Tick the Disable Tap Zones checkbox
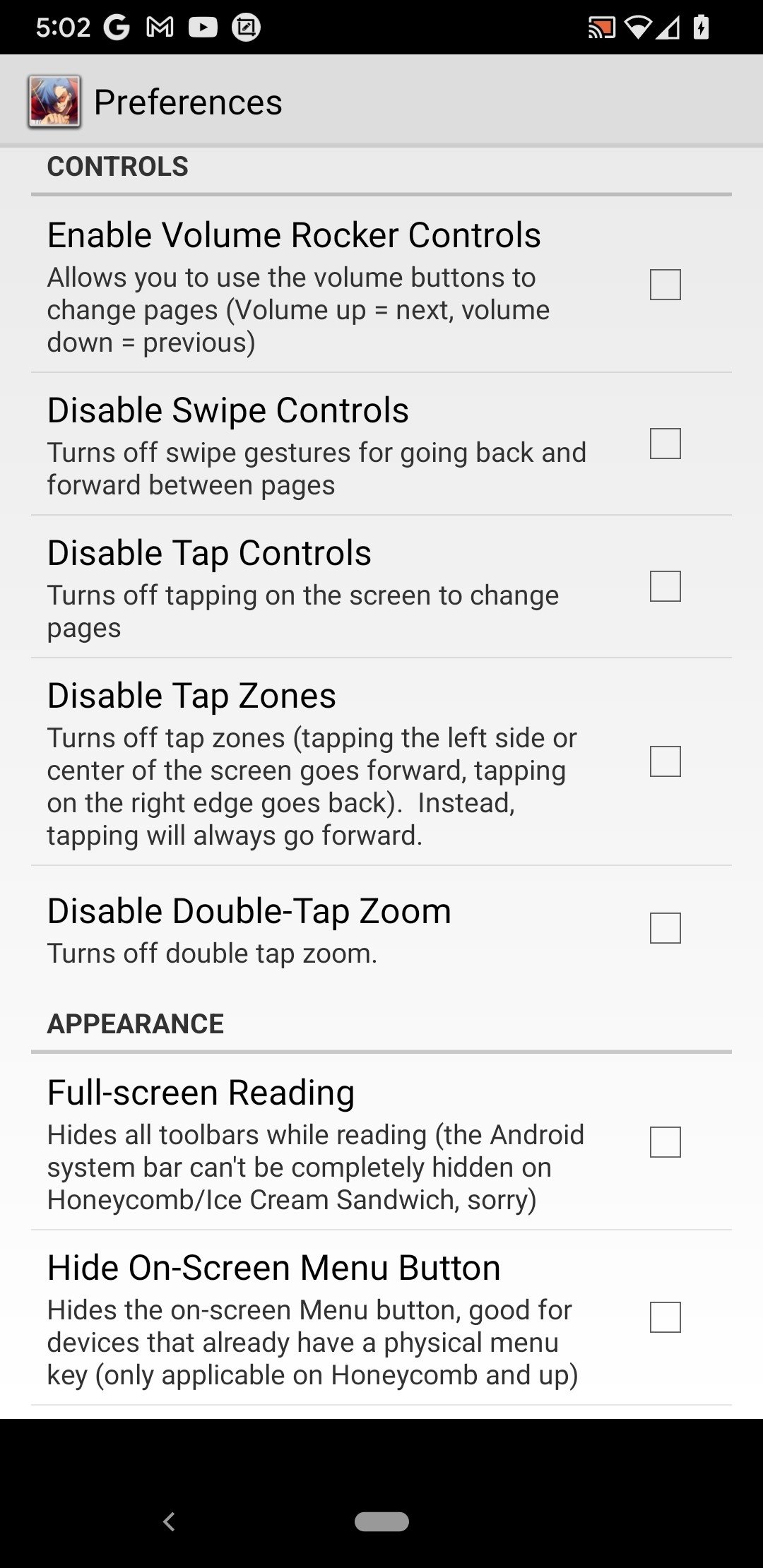 tap(665, 761)
